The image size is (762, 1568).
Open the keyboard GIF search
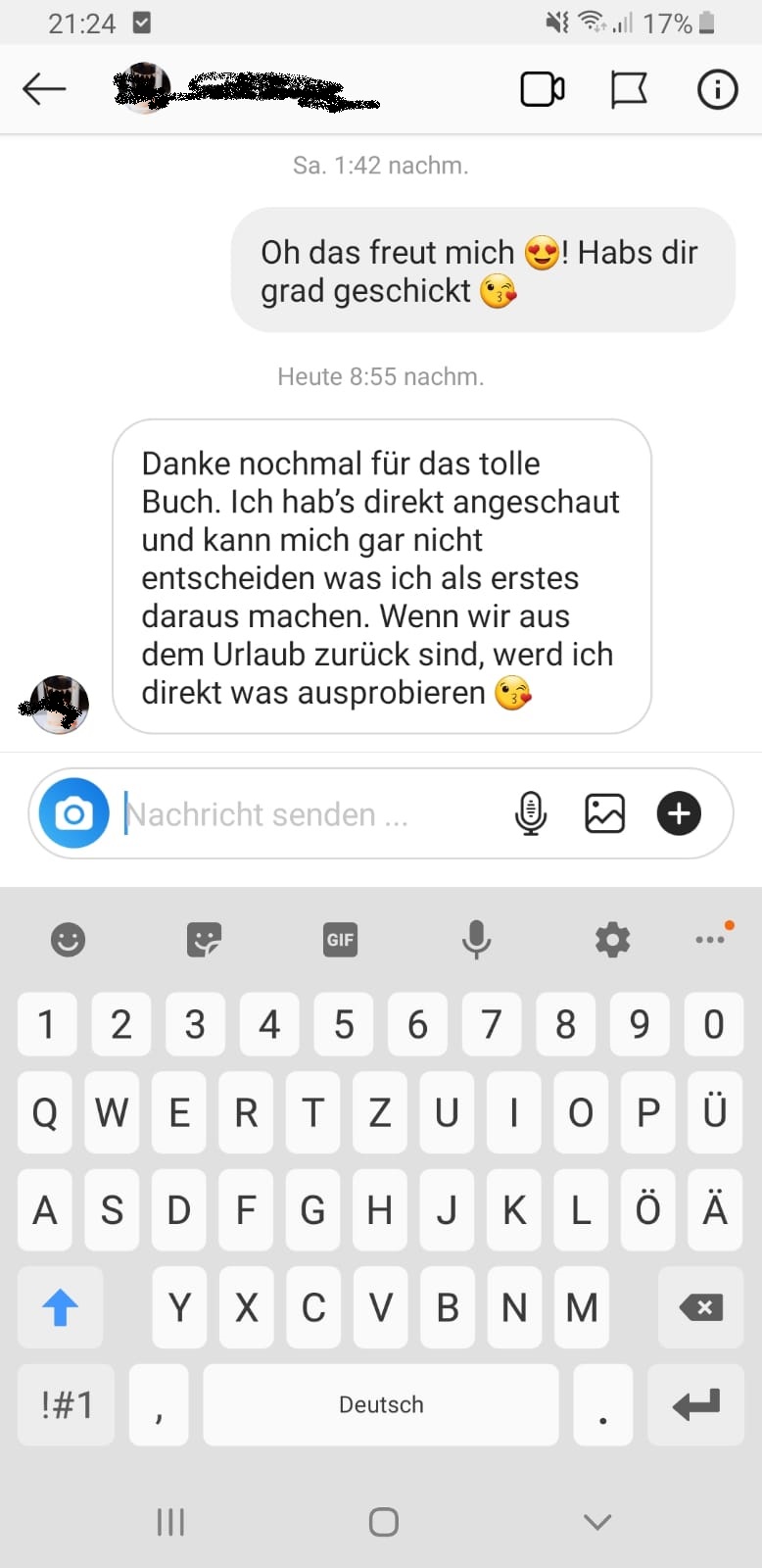340,940
